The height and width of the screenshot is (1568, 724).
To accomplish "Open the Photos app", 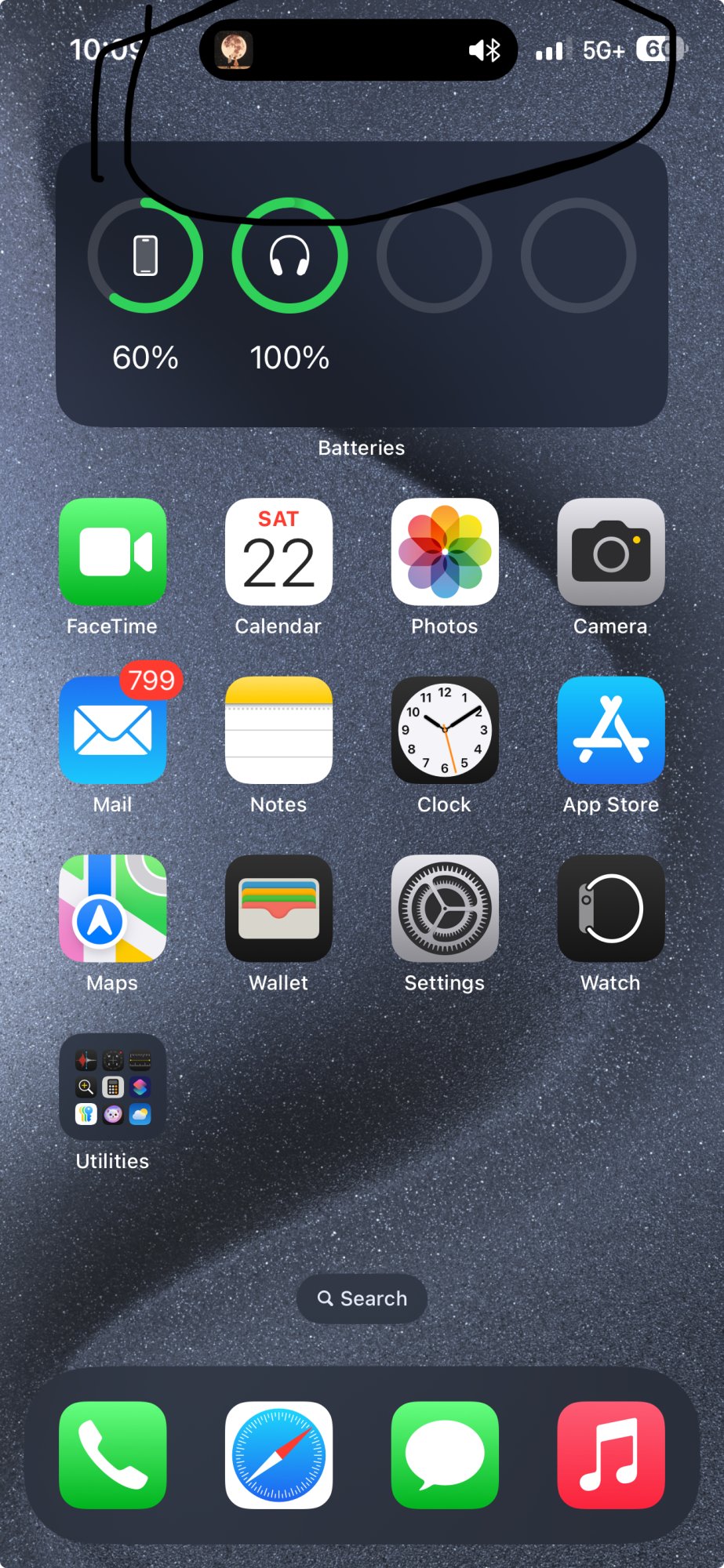I will (445, 552).
